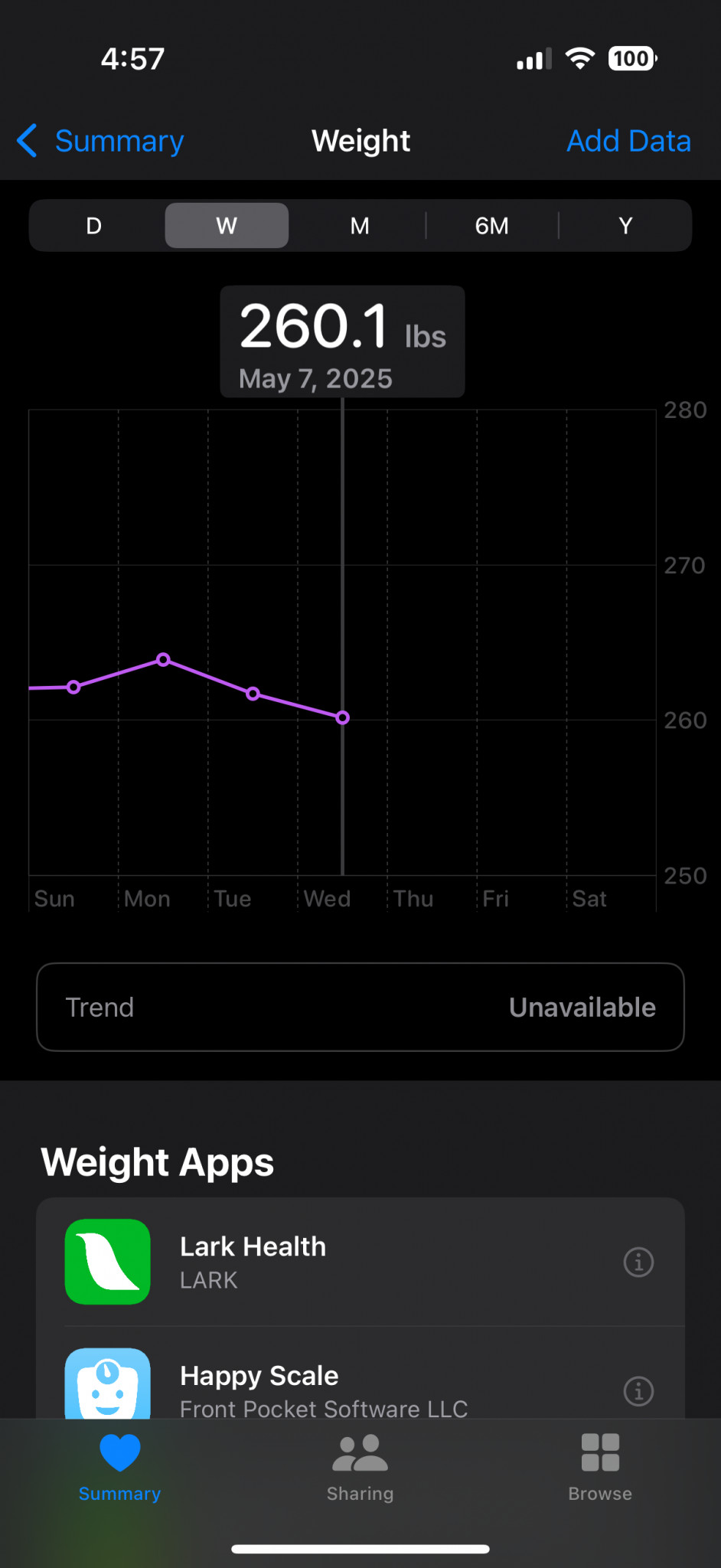Select the W week view
Screen dimensions: 721x1568
227,226
